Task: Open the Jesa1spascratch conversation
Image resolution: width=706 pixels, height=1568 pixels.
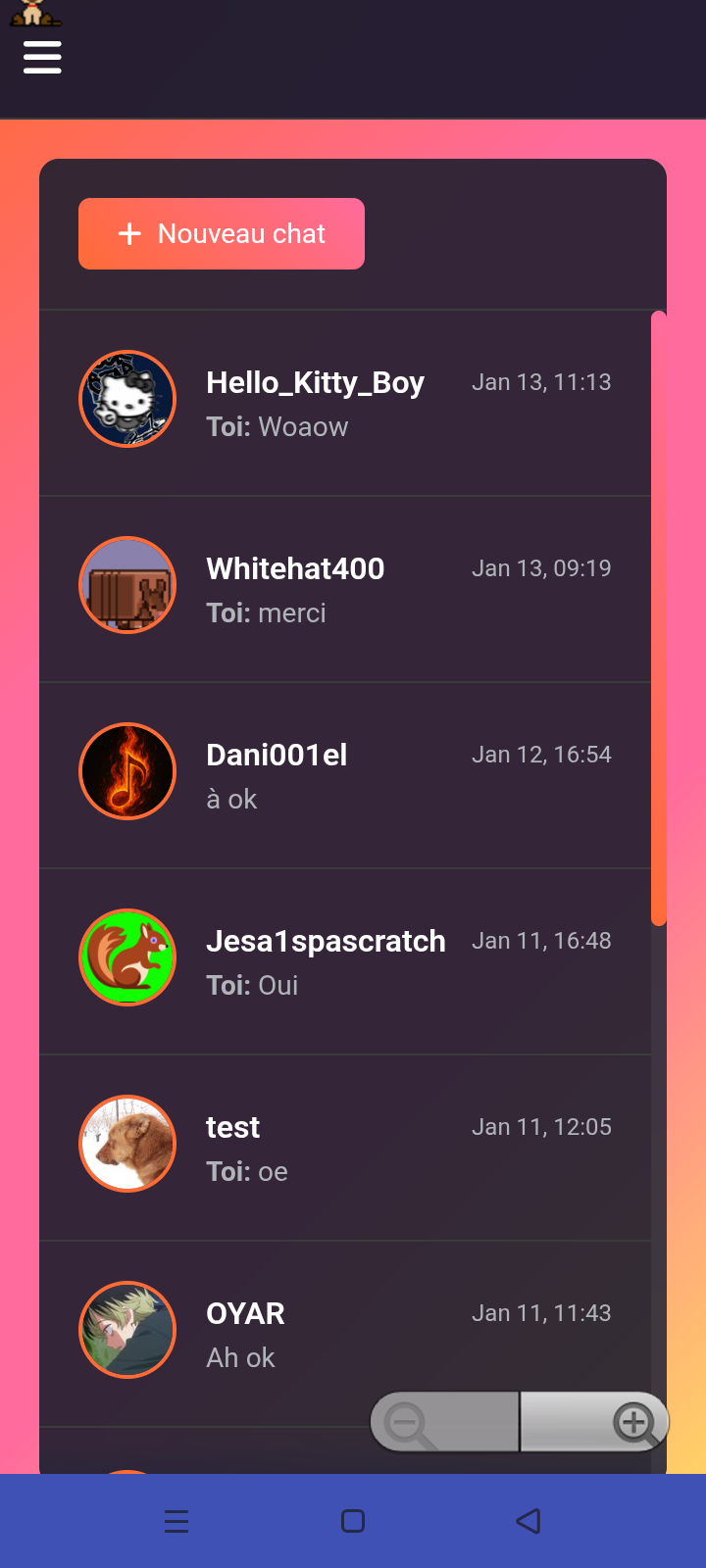Action: pyautogui.click(x=343, y=961)
